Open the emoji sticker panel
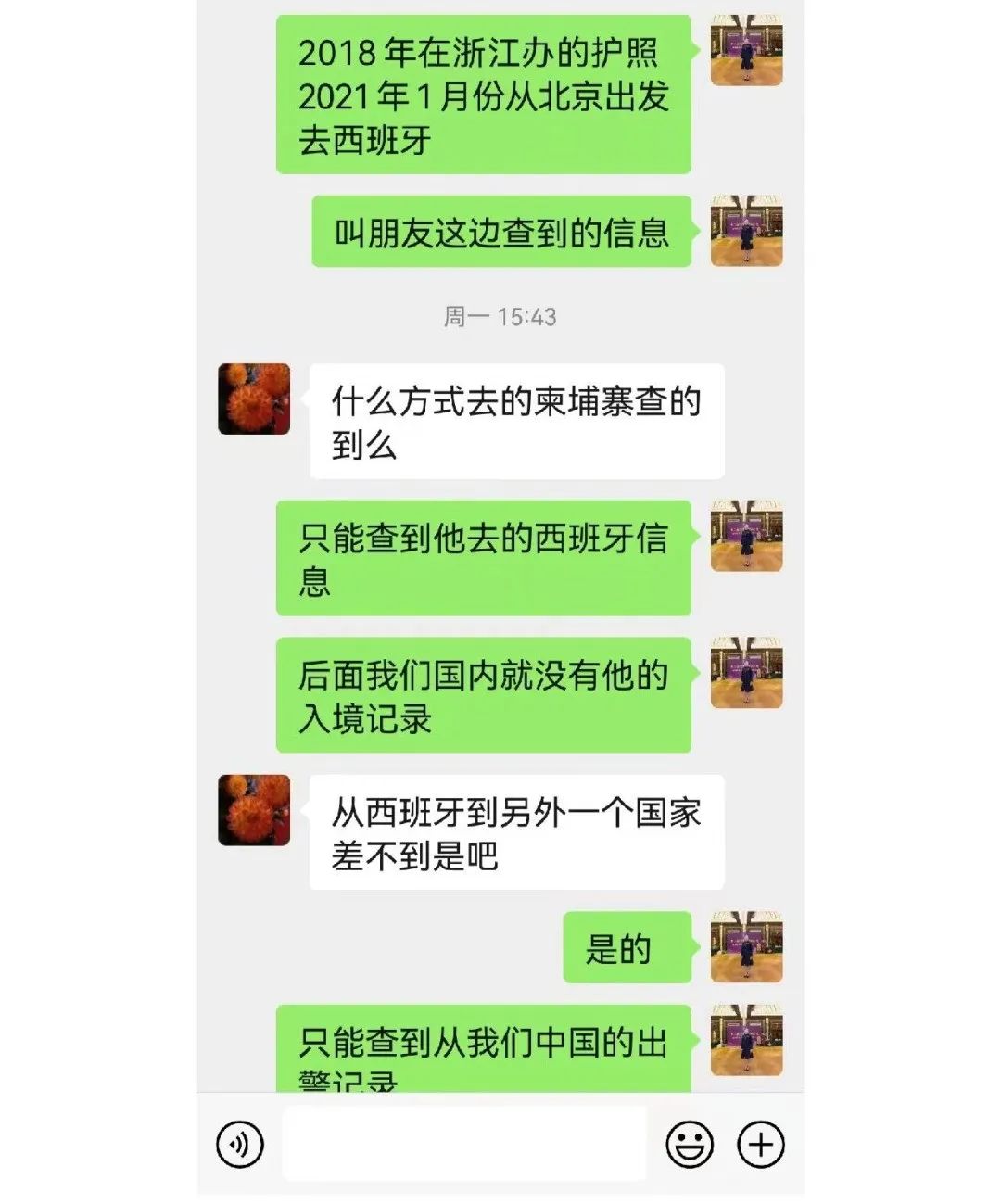This screenshot has height=1204, width=1001. coord(690,1145)
